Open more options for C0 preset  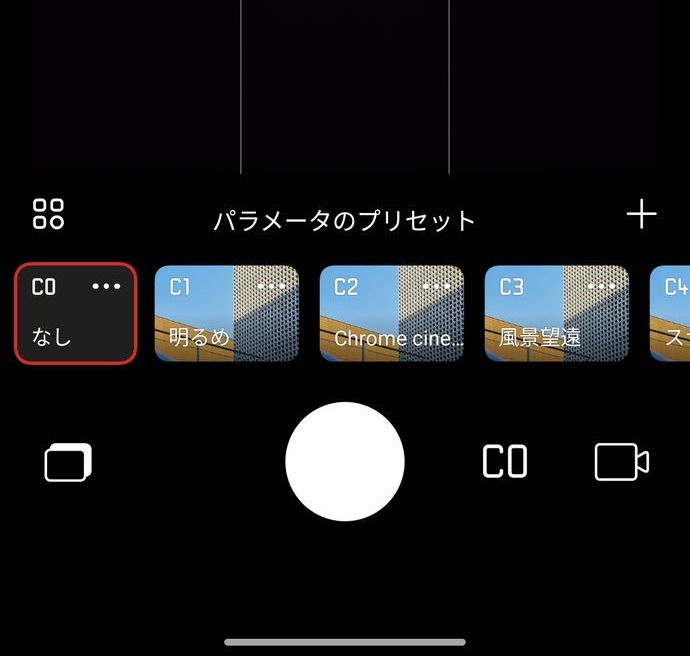106,287
